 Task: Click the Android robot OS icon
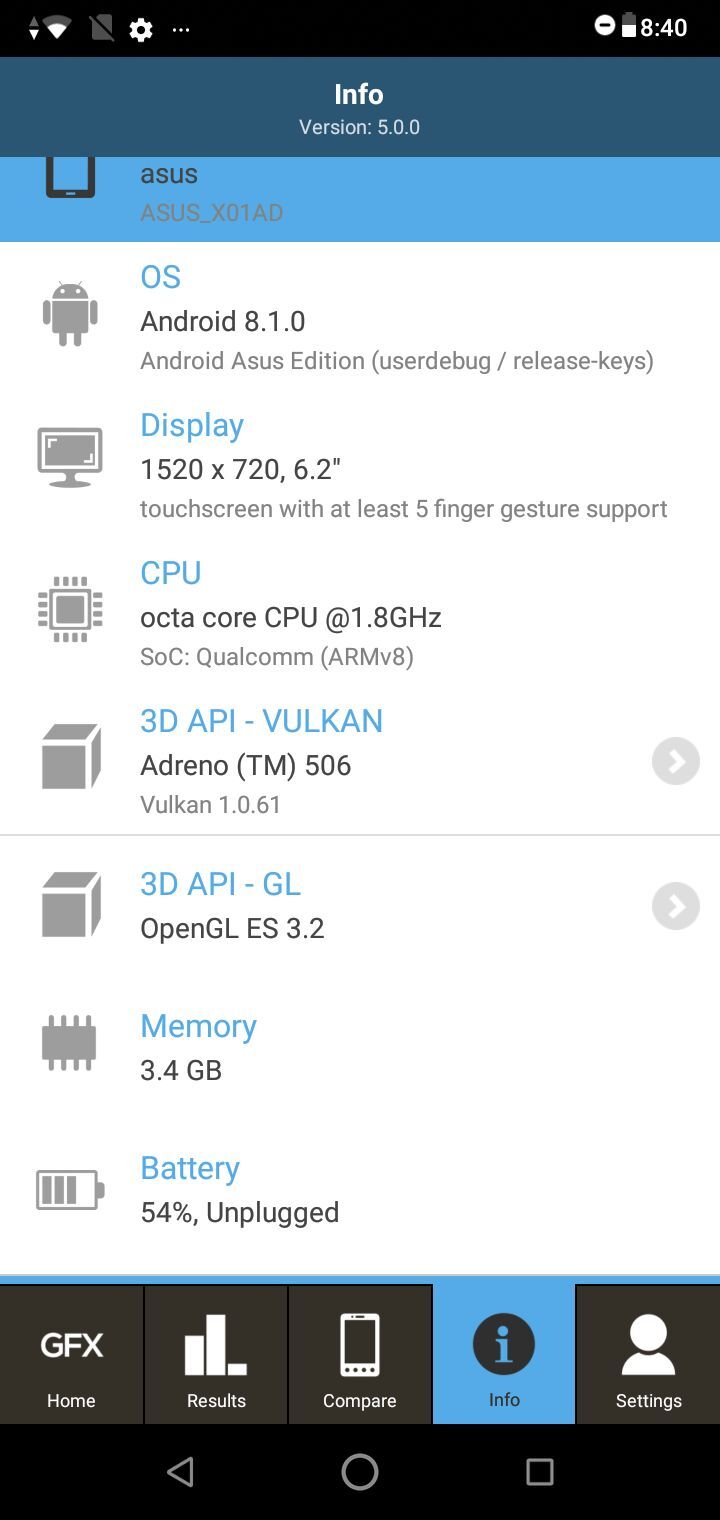tap(69, 313)
